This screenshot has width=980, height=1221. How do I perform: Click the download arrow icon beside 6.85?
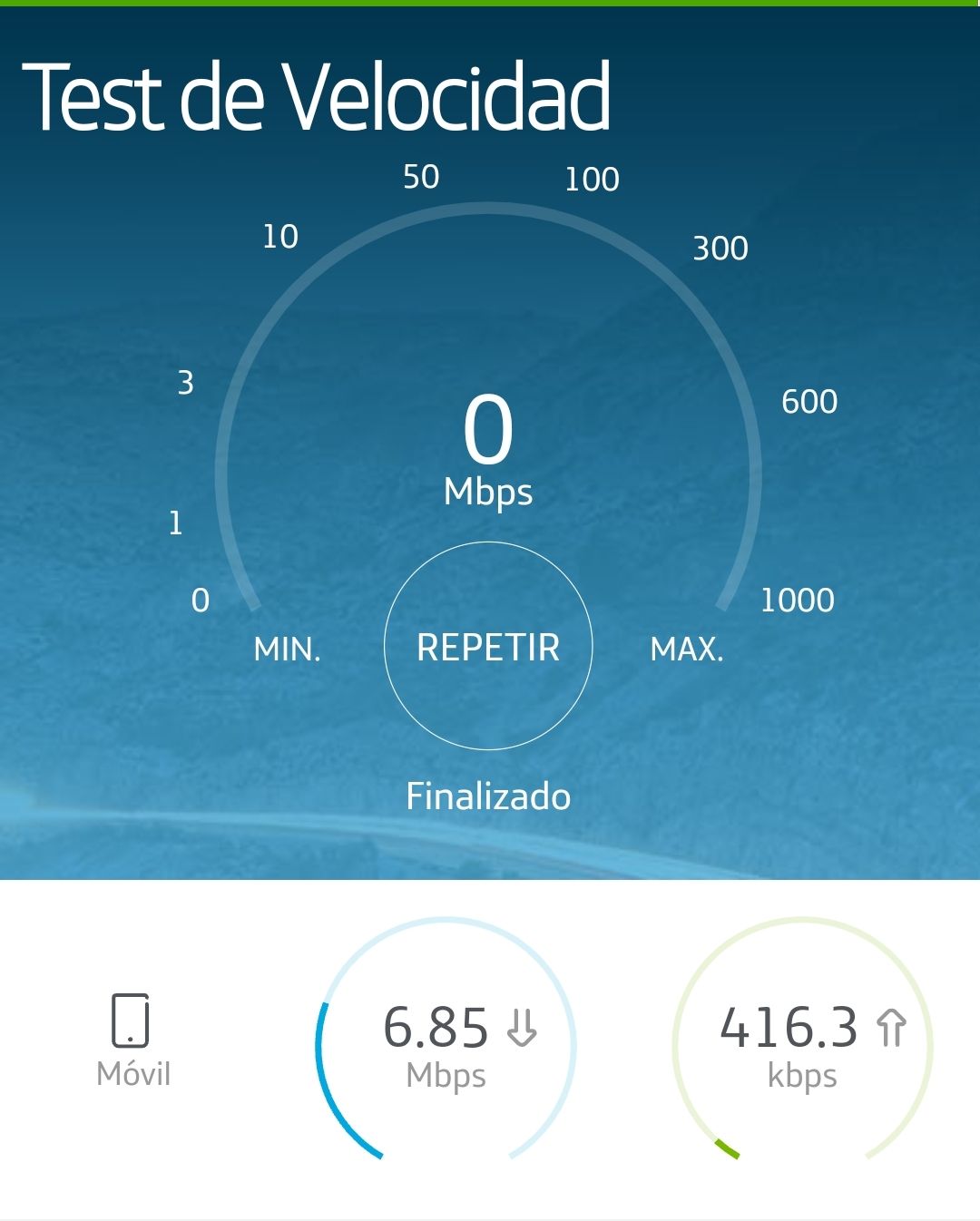(521, 1029)
